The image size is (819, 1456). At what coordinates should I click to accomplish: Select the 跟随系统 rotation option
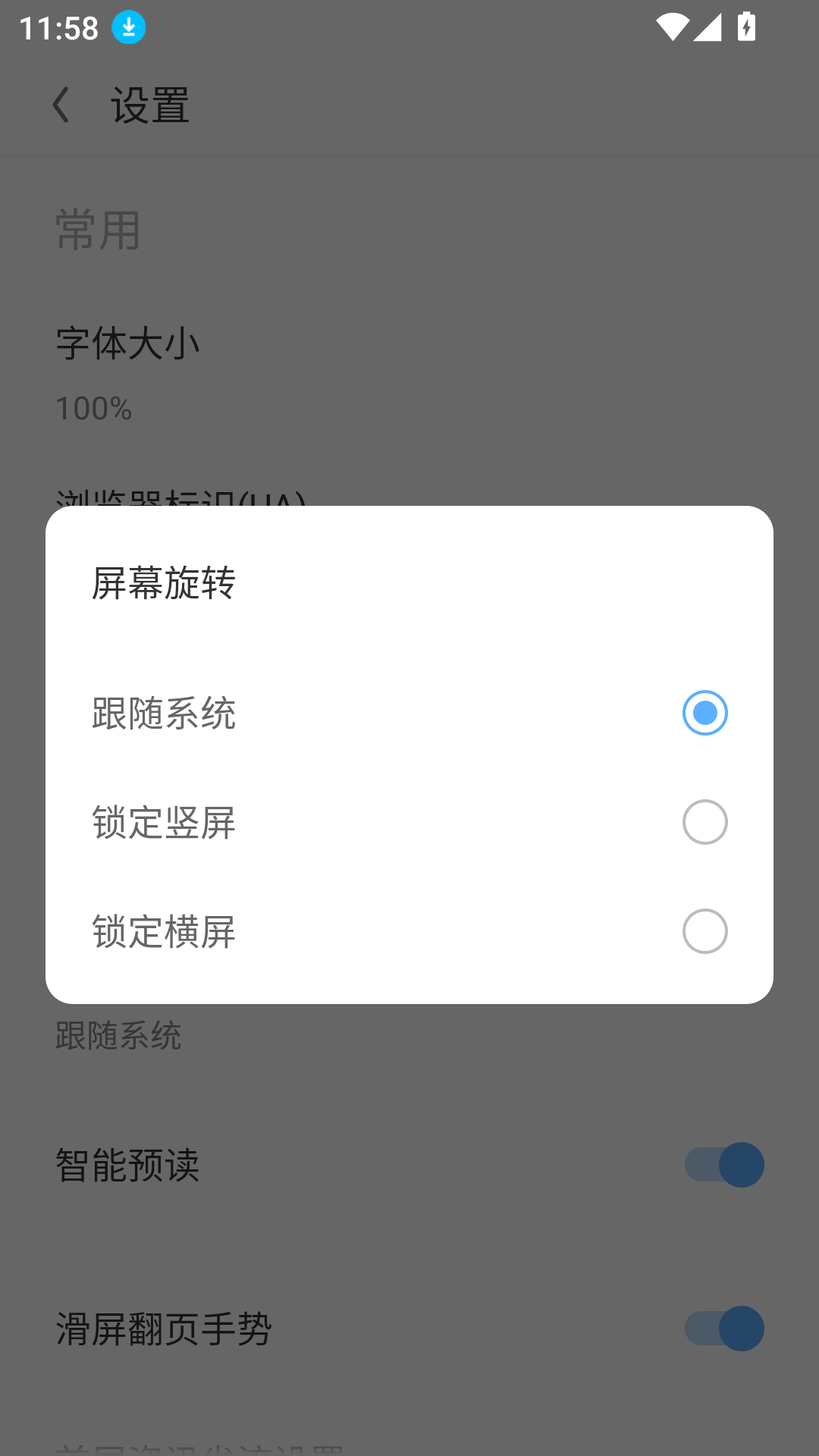pyautogui.click(x=704, y=713)
